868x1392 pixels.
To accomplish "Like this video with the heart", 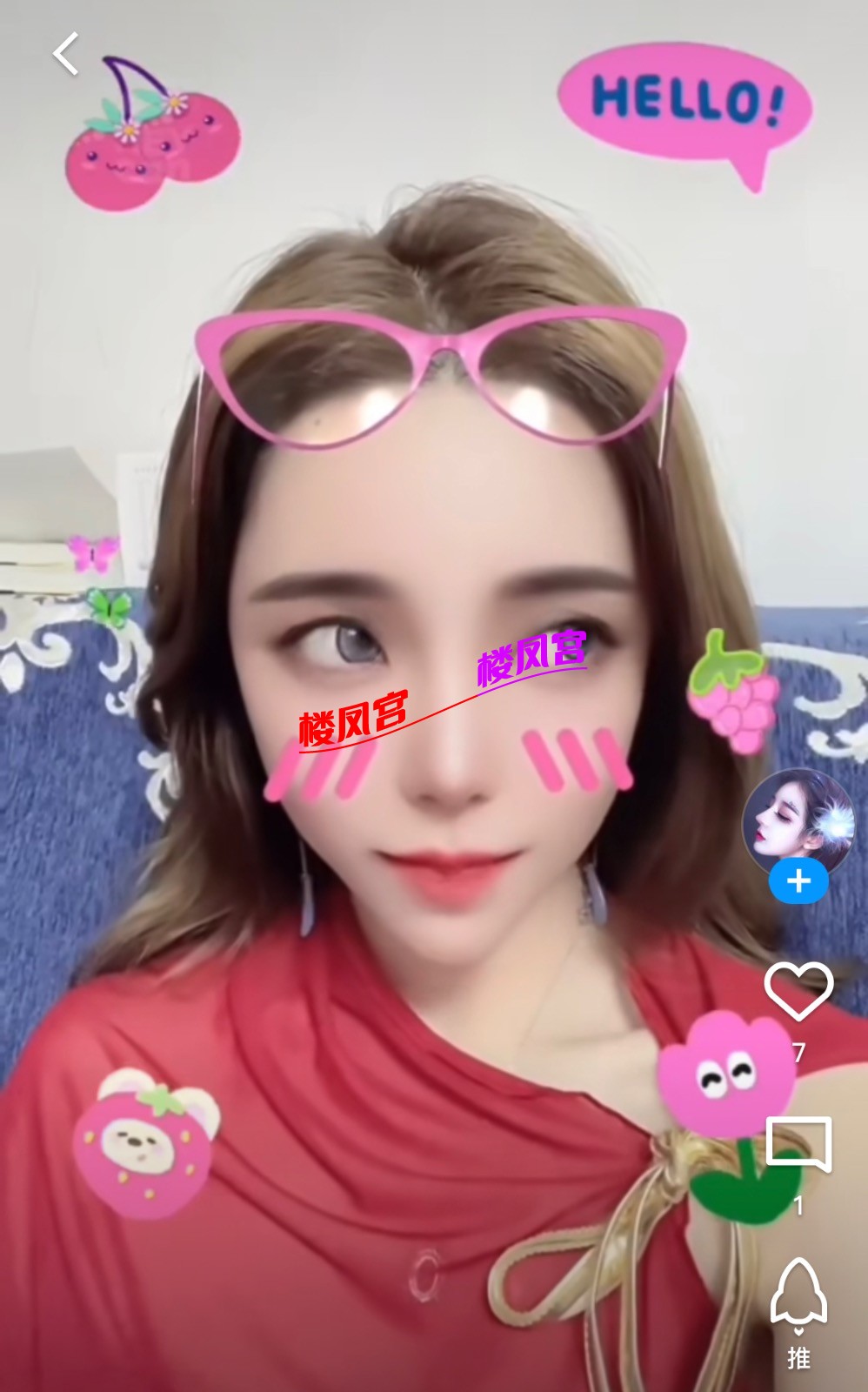I will pyautogui.click(x=798, y=991).
